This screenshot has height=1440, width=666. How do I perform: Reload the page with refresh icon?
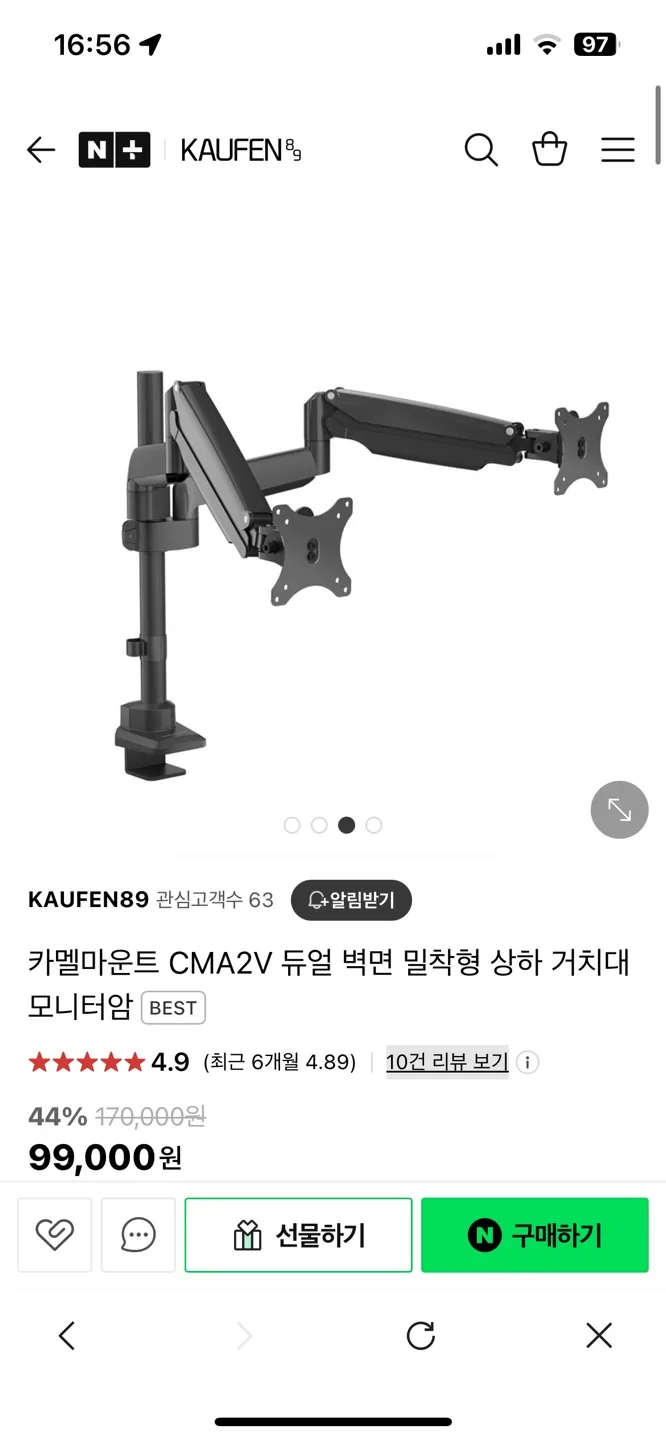[x=421, y=1335]
